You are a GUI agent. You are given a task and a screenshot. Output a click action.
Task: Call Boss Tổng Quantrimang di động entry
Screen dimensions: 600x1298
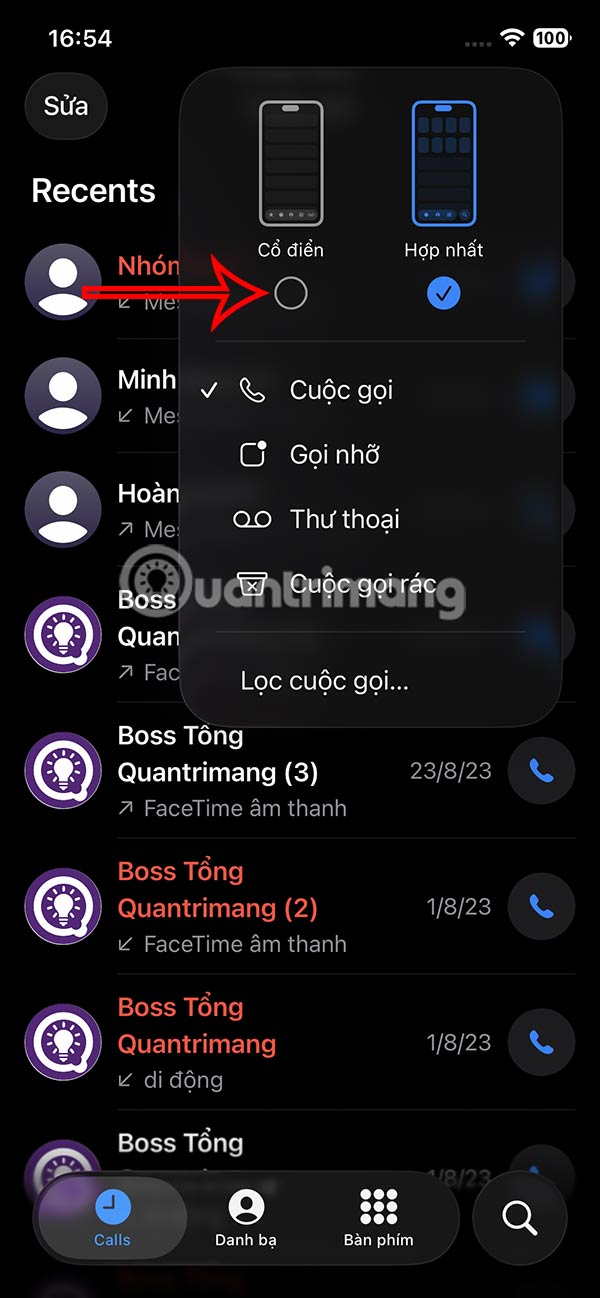coord(541,1042)
